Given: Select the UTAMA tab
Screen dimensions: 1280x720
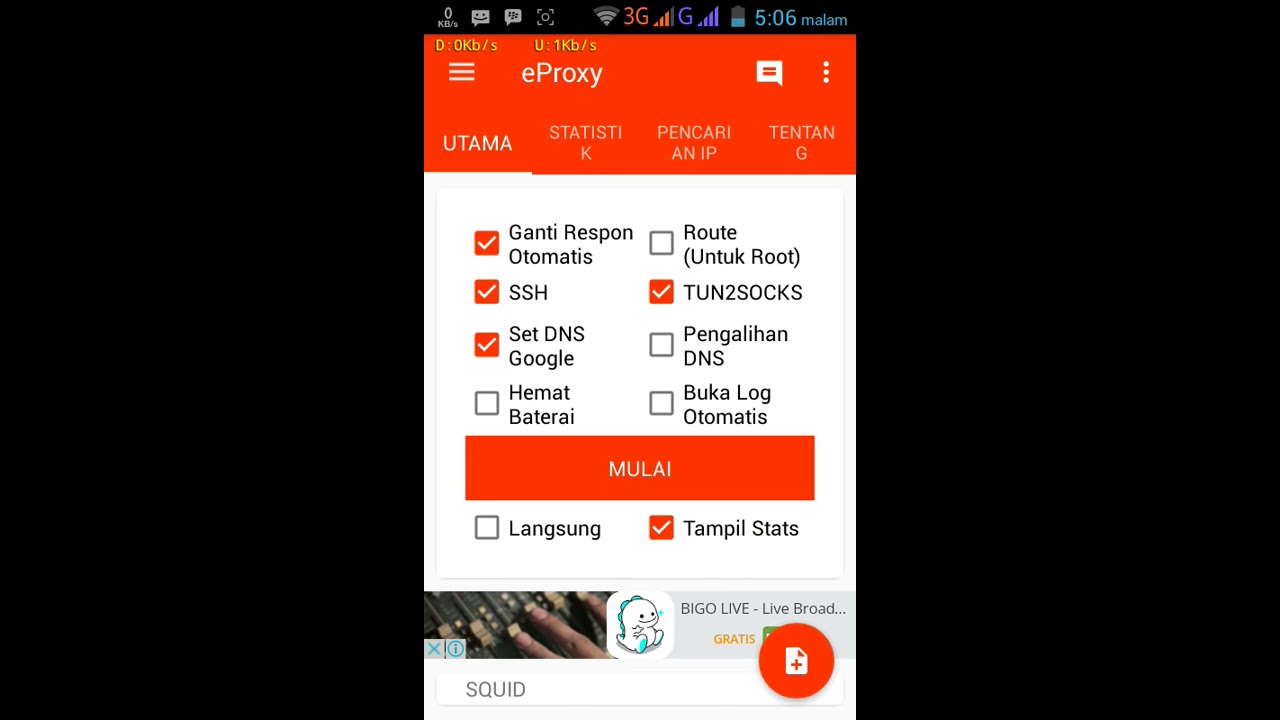Looking at the screenshot, I should [477, 143].
